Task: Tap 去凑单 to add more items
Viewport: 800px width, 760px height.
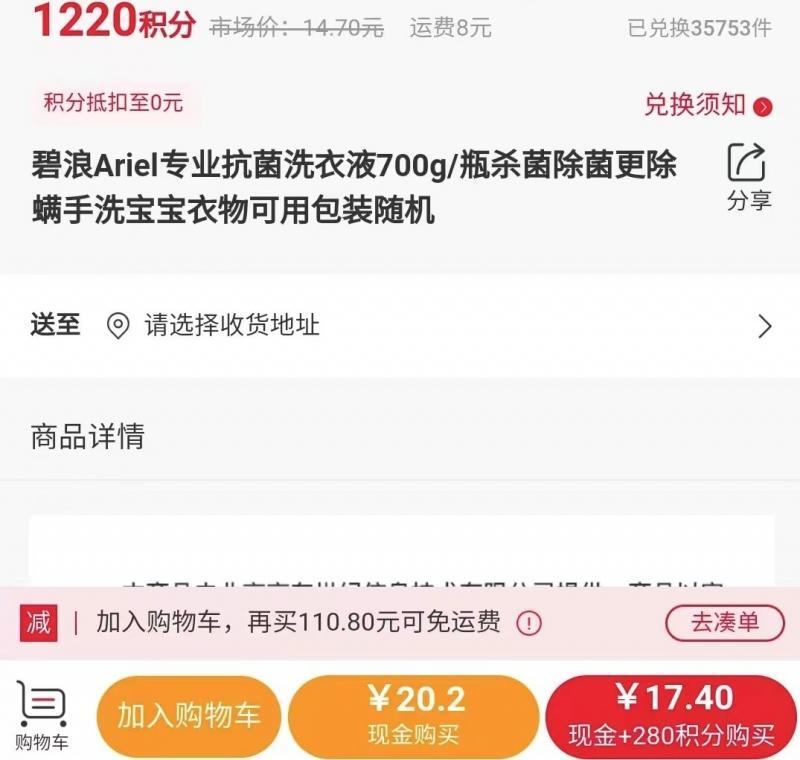Action: tap(725, 623)
